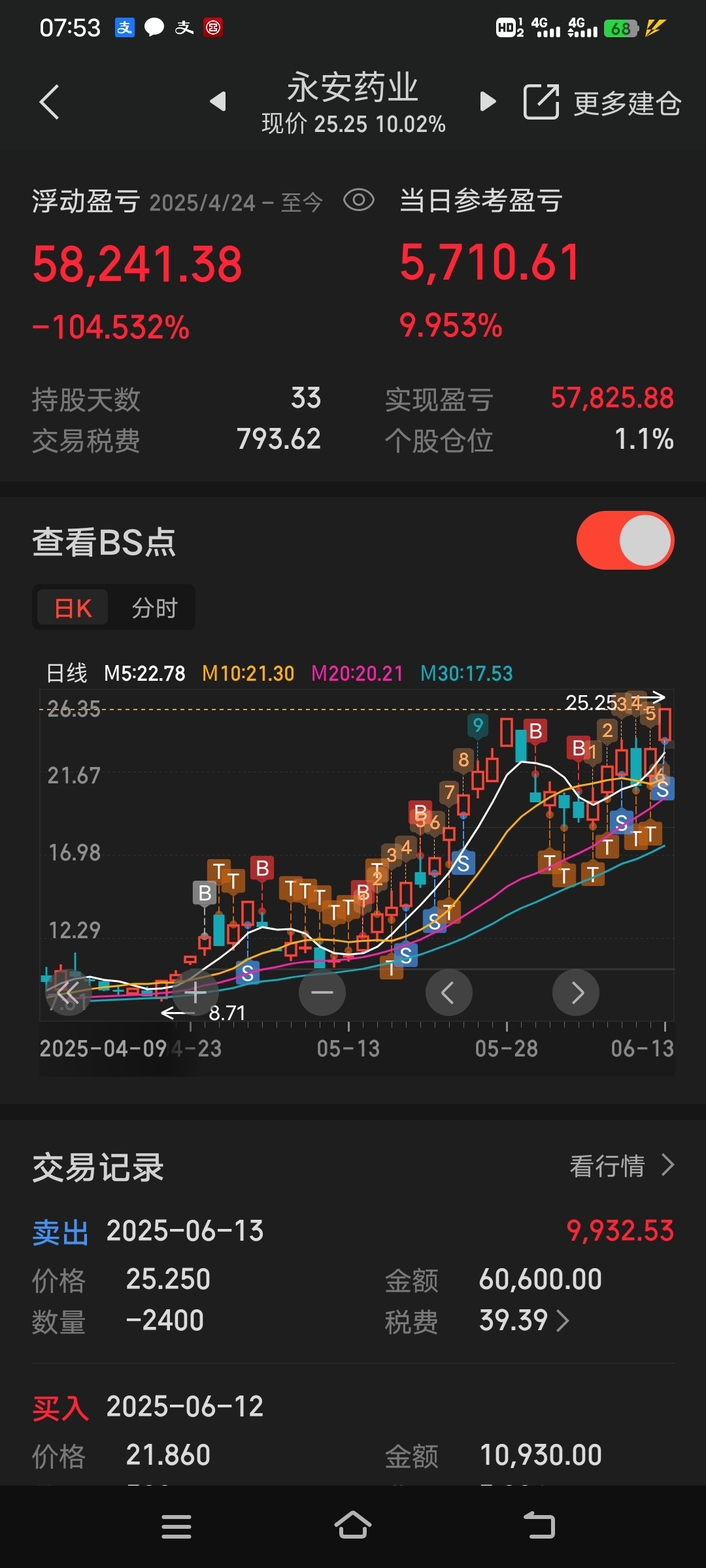Image resolution: width=706 pixels, height=1568 pixels.
Task: Turn off the 查看BS点 switch
Action: click(625, 540)
